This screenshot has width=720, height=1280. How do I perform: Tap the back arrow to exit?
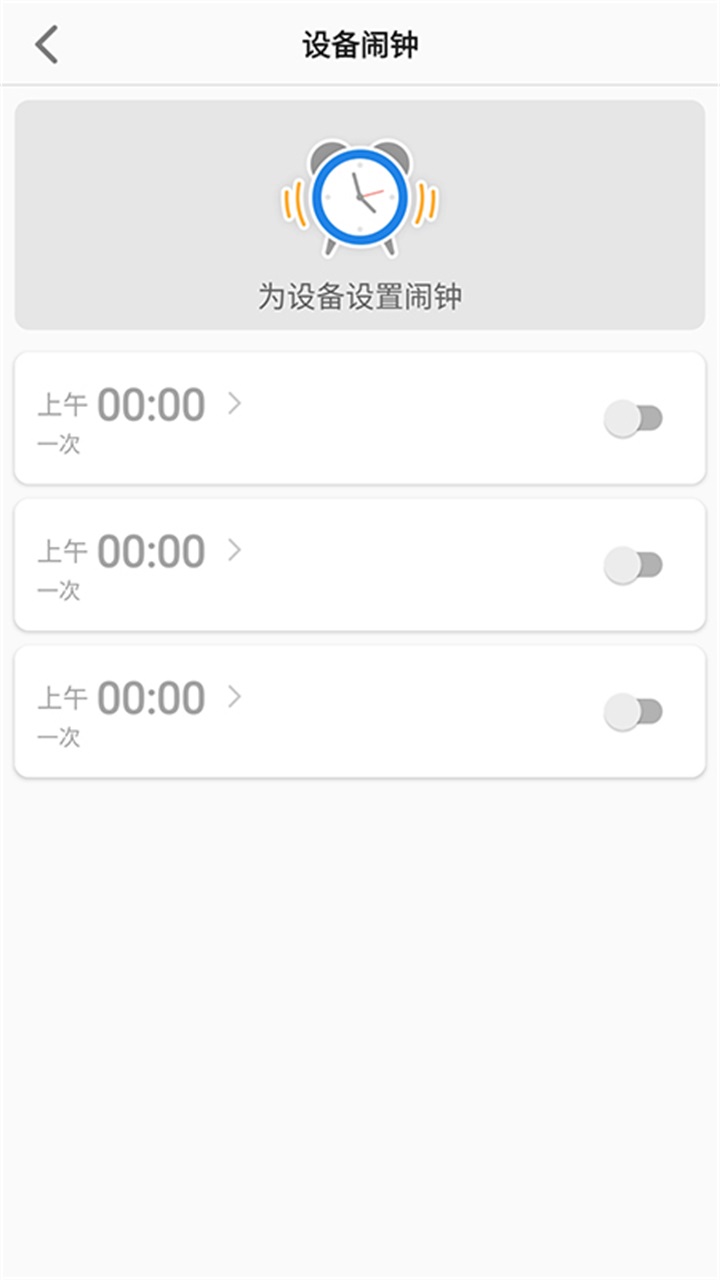tap(47, 44)
